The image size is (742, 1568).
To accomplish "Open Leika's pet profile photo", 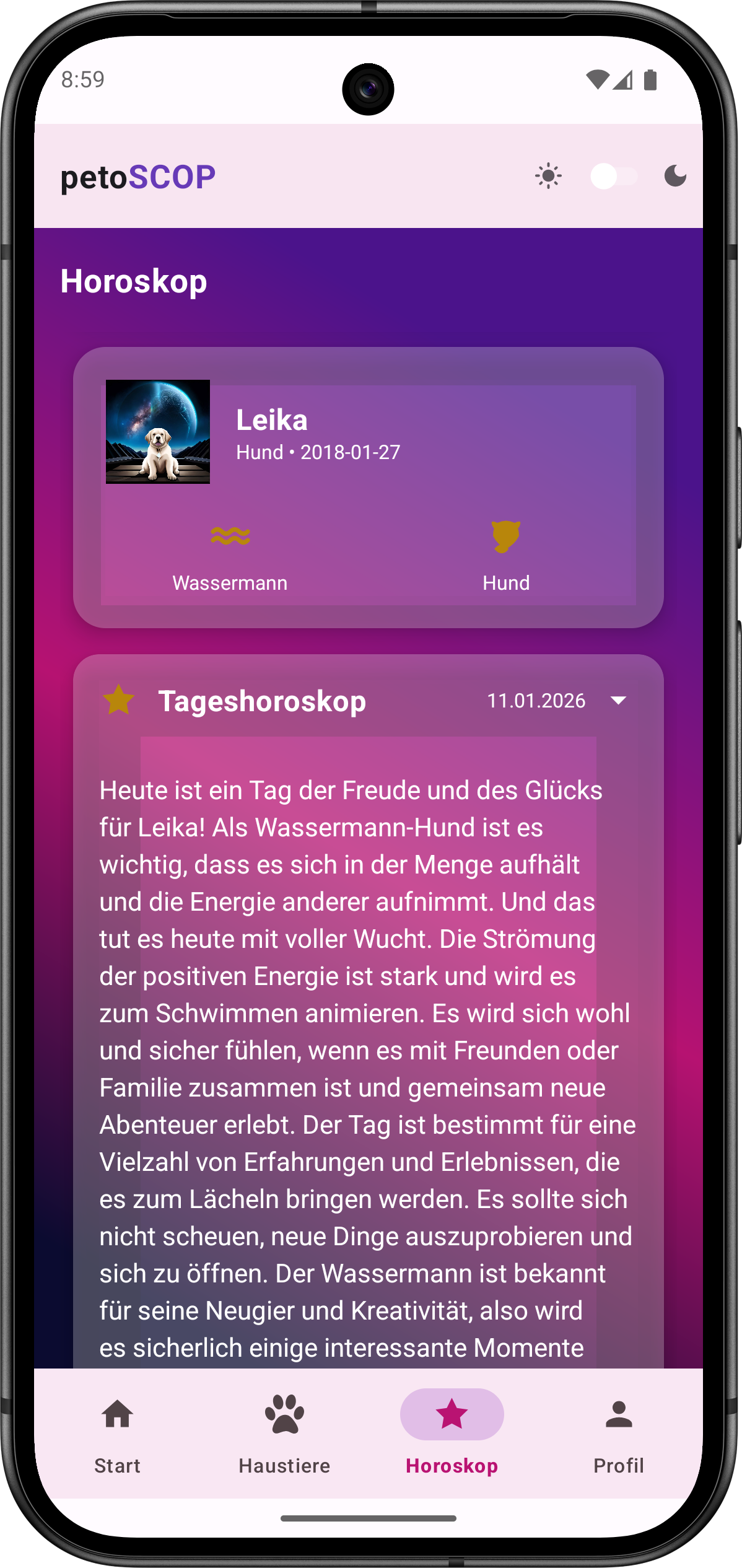I will (x=157, y=433).
